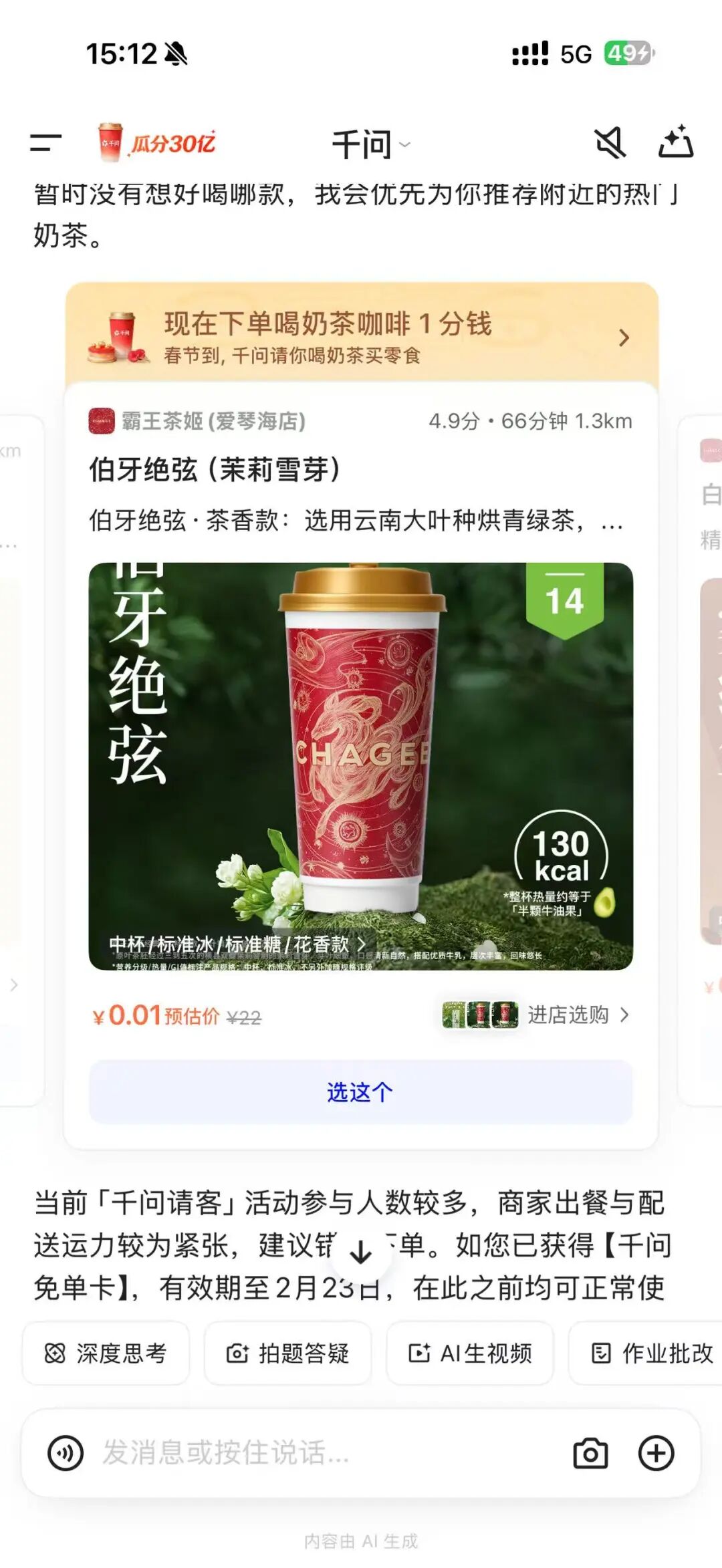Open the 瓜分30亿 promotion
This screenshot has width=722, height=1568.
pos(157,142)
